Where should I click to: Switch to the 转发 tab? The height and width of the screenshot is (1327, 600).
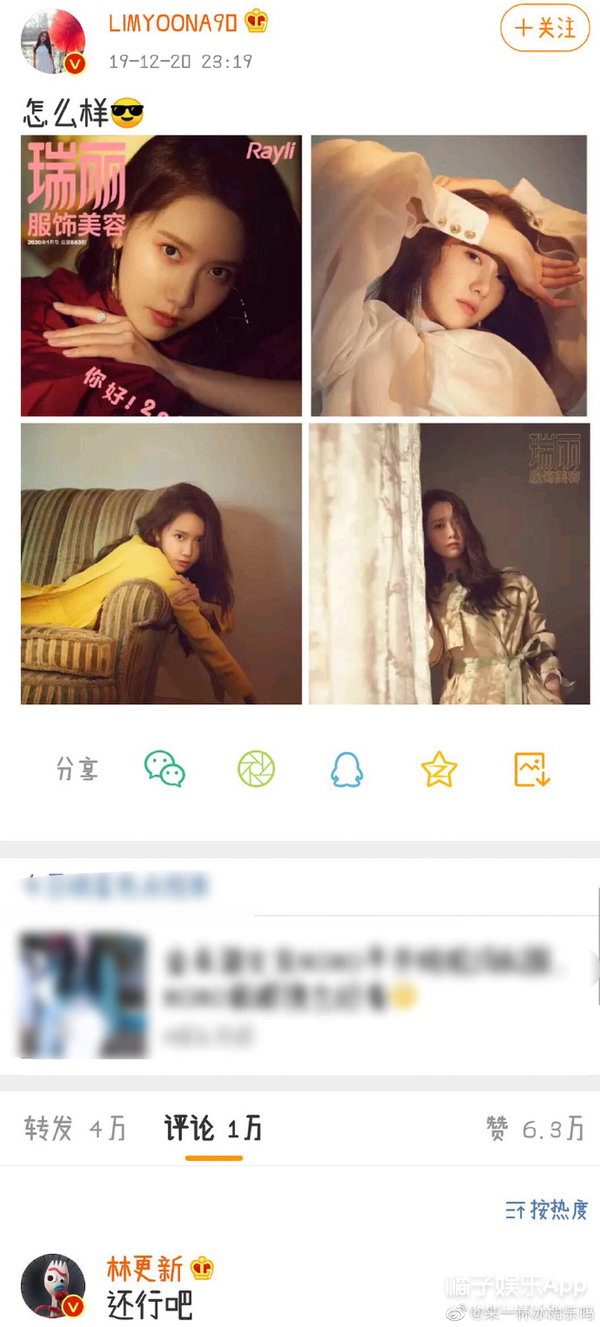pyautogui.click(x=75, y=1129)
